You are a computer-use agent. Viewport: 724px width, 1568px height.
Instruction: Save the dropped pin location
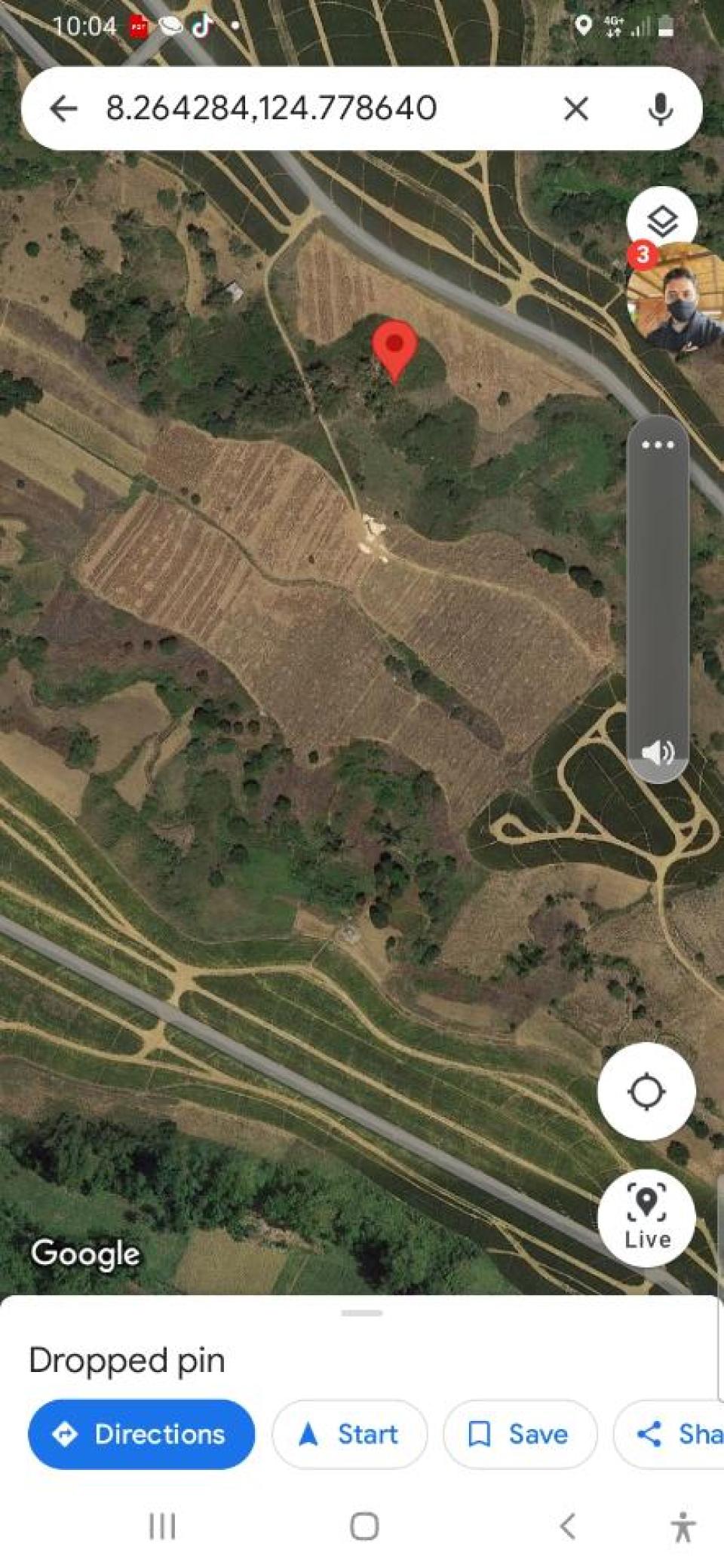[x=520, y=1434]
